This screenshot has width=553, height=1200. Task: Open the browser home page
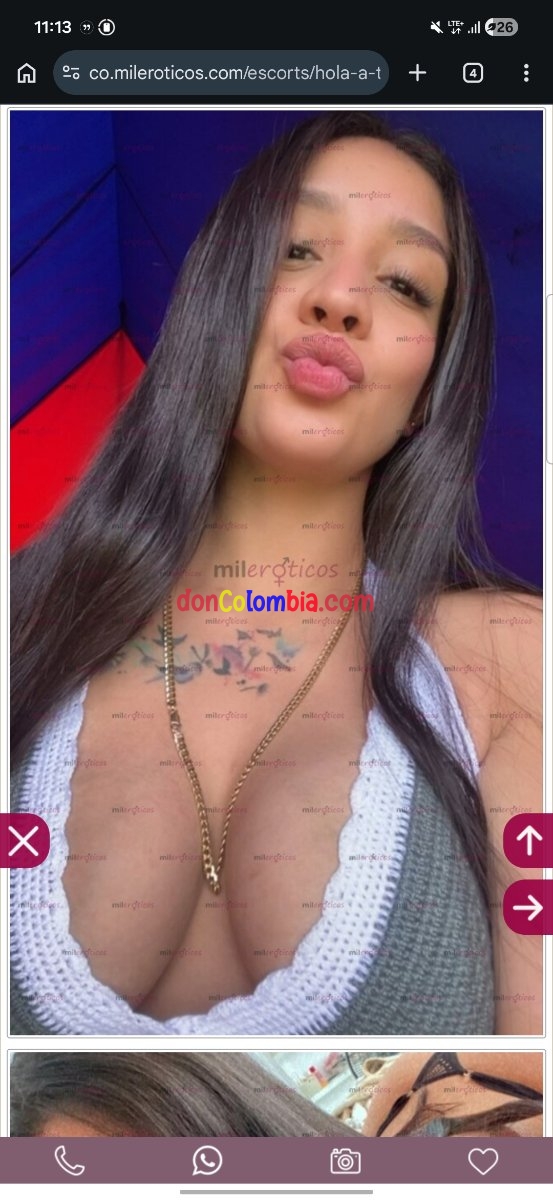27,73
